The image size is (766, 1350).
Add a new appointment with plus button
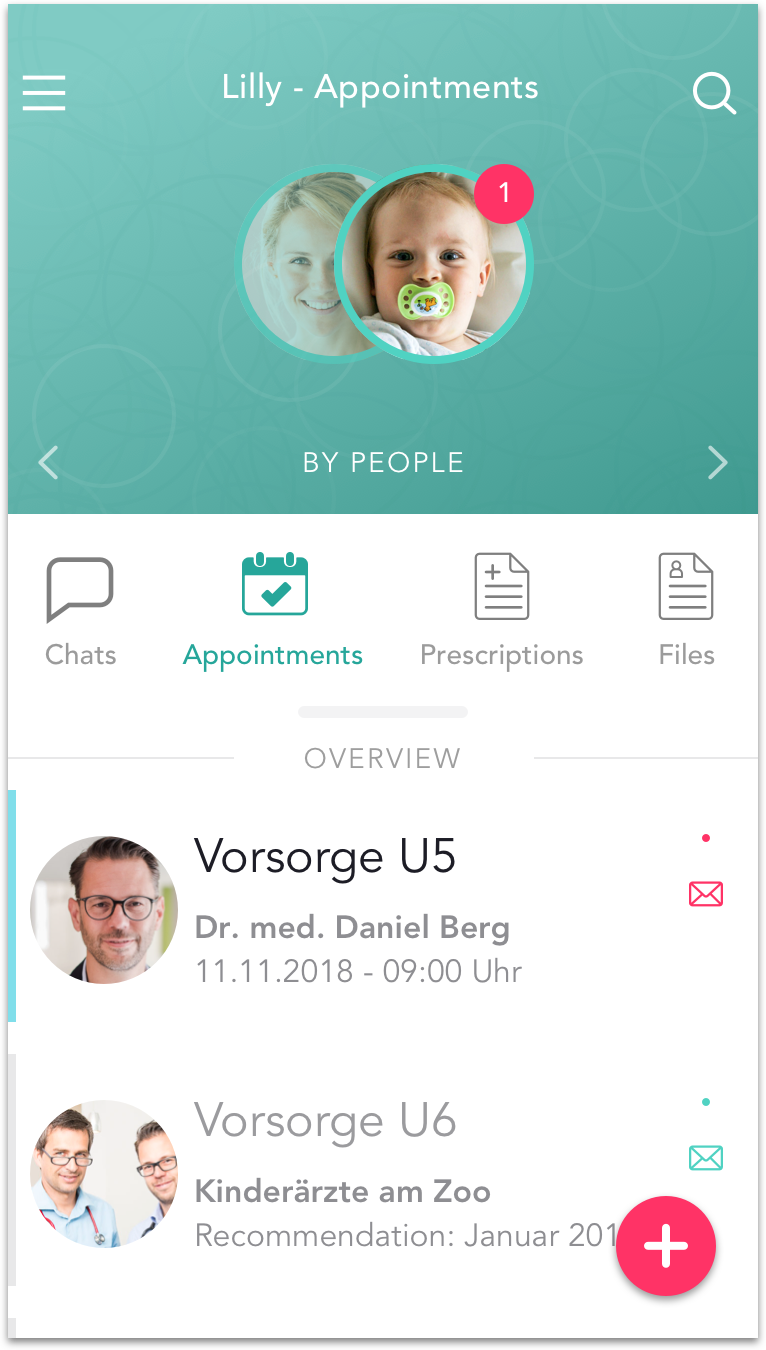coord(666,1246)
